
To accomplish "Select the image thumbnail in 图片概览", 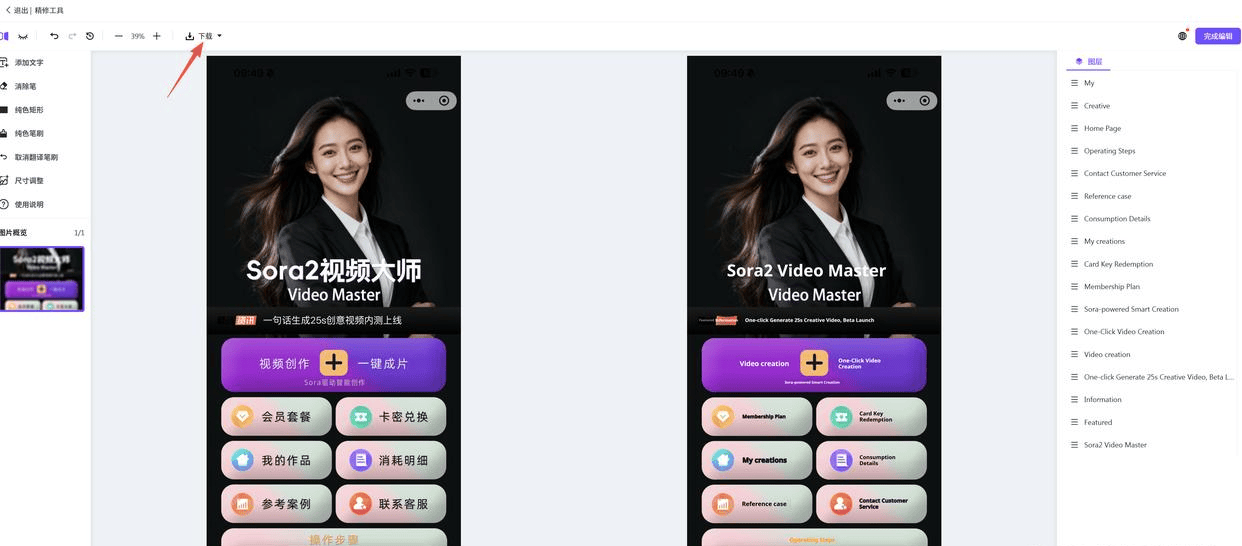I will [42, 279].
